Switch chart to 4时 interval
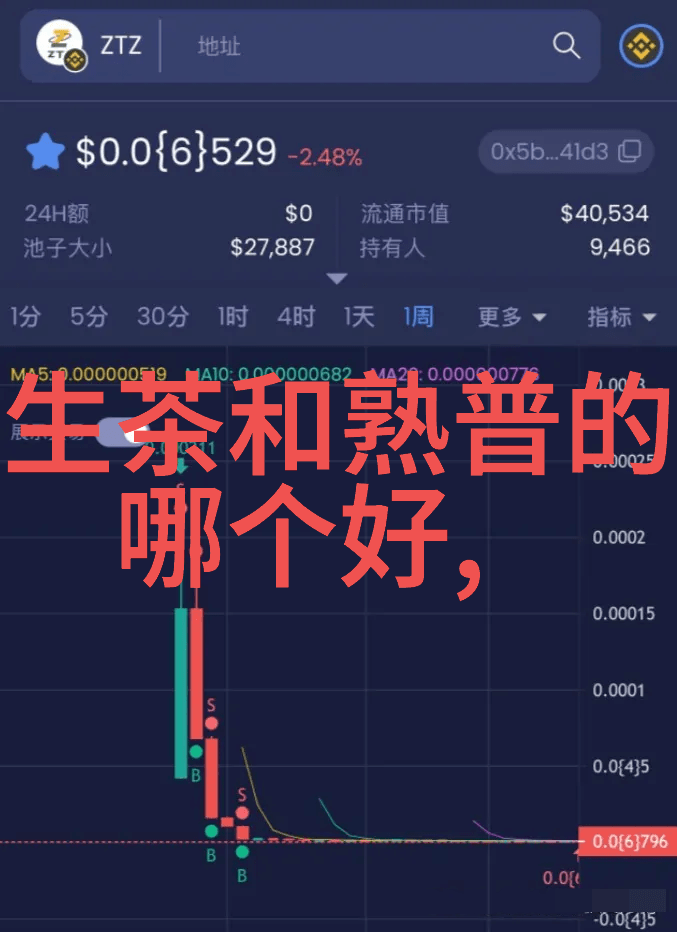Screen dimensions: 677x932 296,317
